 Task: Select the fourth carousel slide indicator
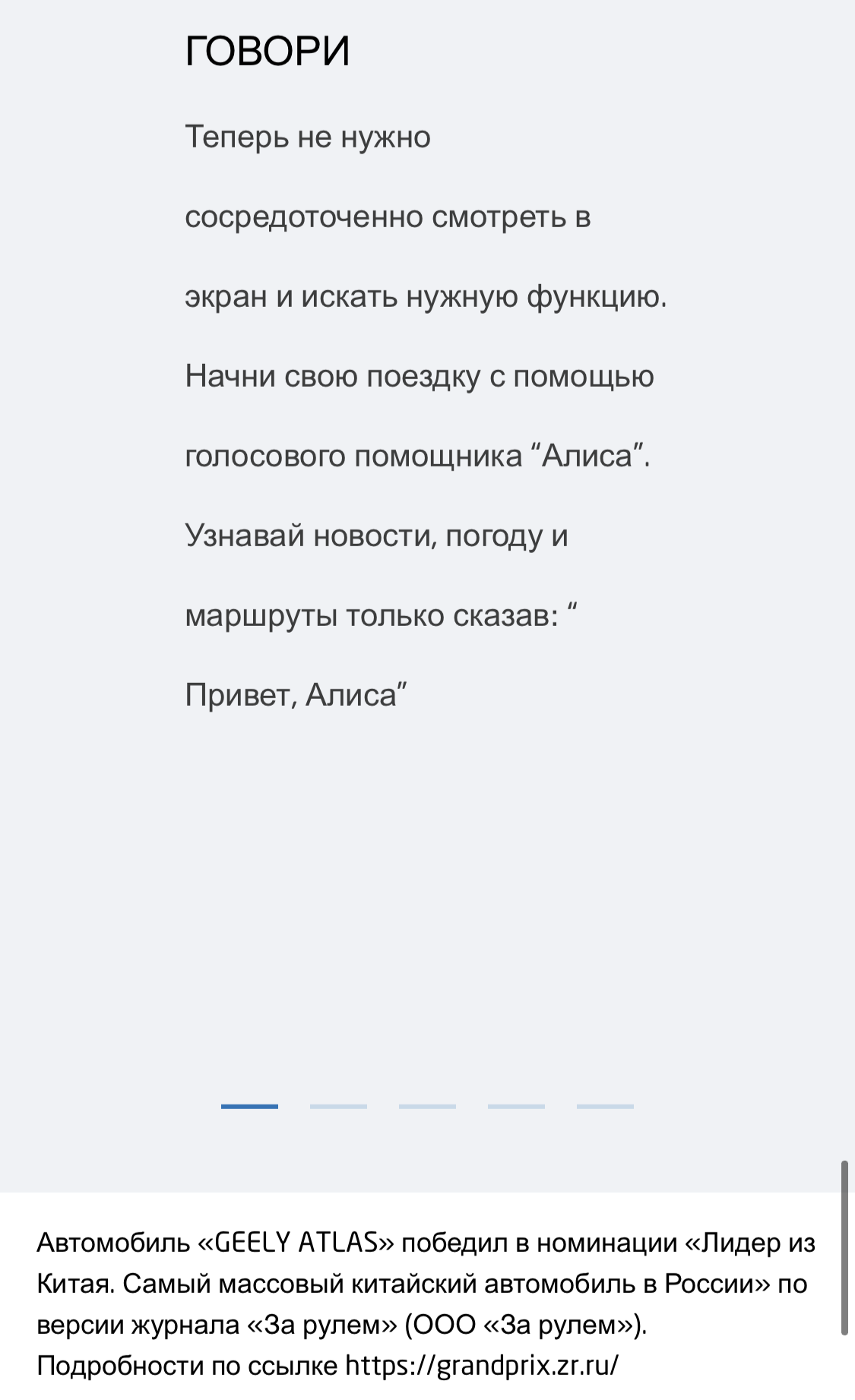pyautogui.click(x=516, y=1106)
